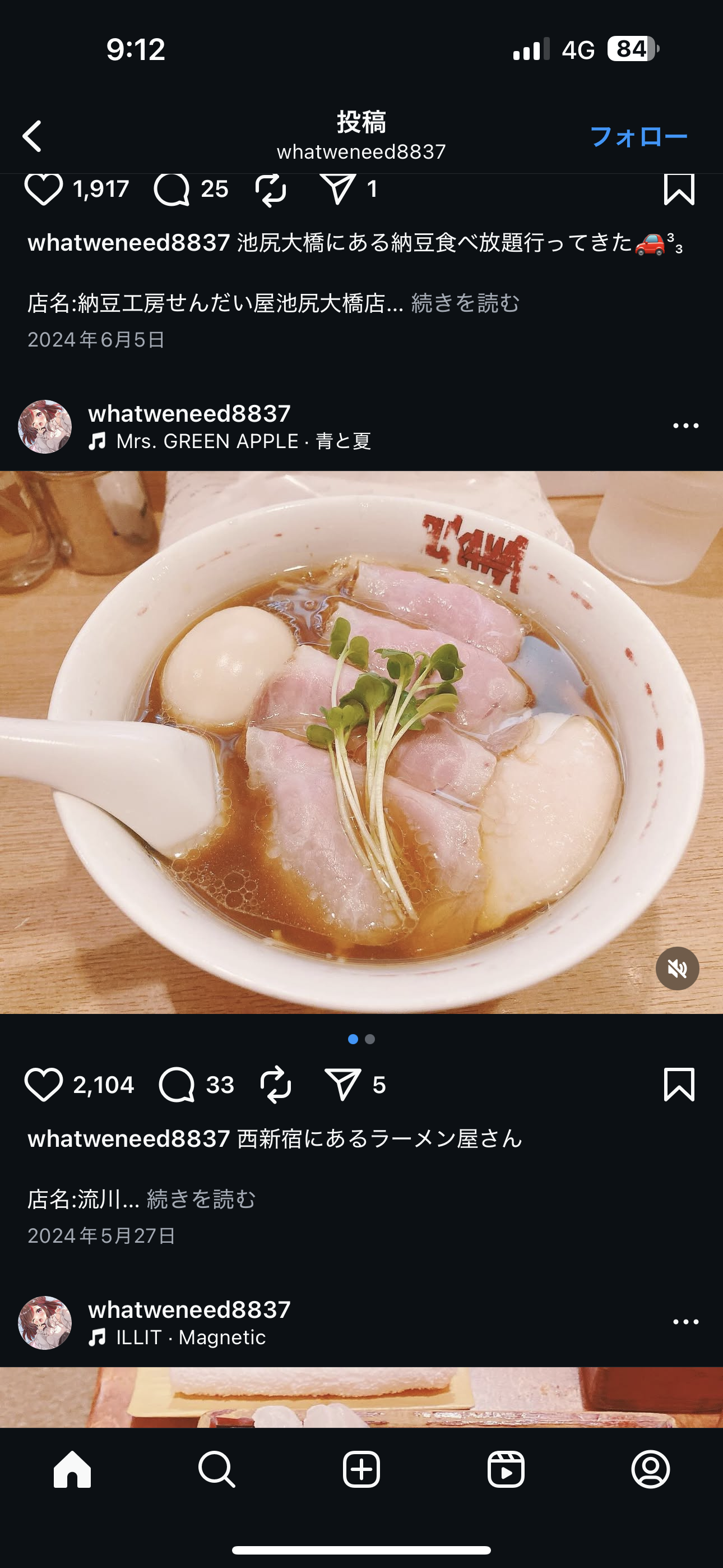This screenshot has height=1568, width=723.
Task: Expand 続きを読む on the 流川 caption
Action: coord(201,1199)
